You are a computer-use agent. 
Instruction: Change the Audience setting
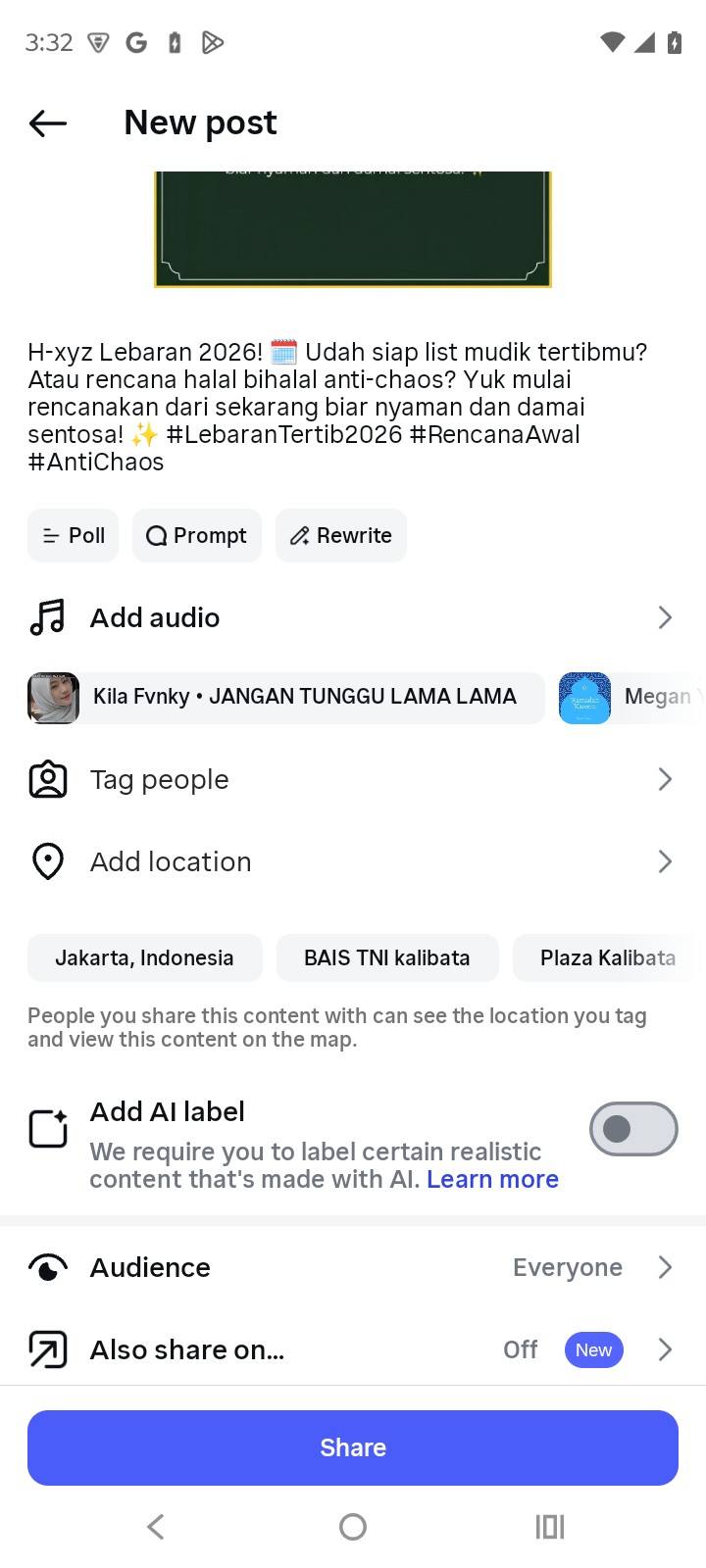pyautogui.click(x=353, y=1267)
